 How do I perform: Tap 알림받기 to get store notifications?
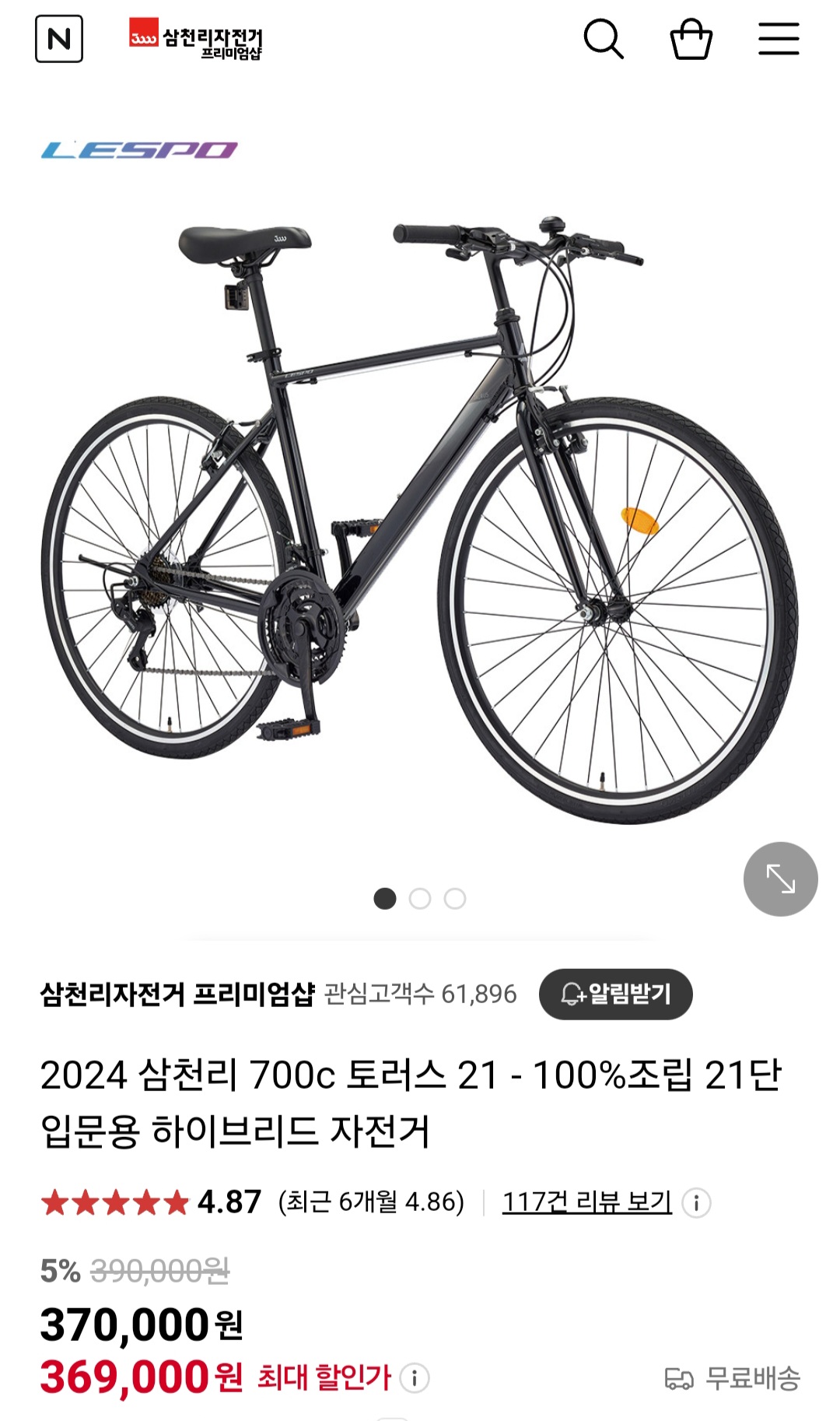[x=615, y=994]
